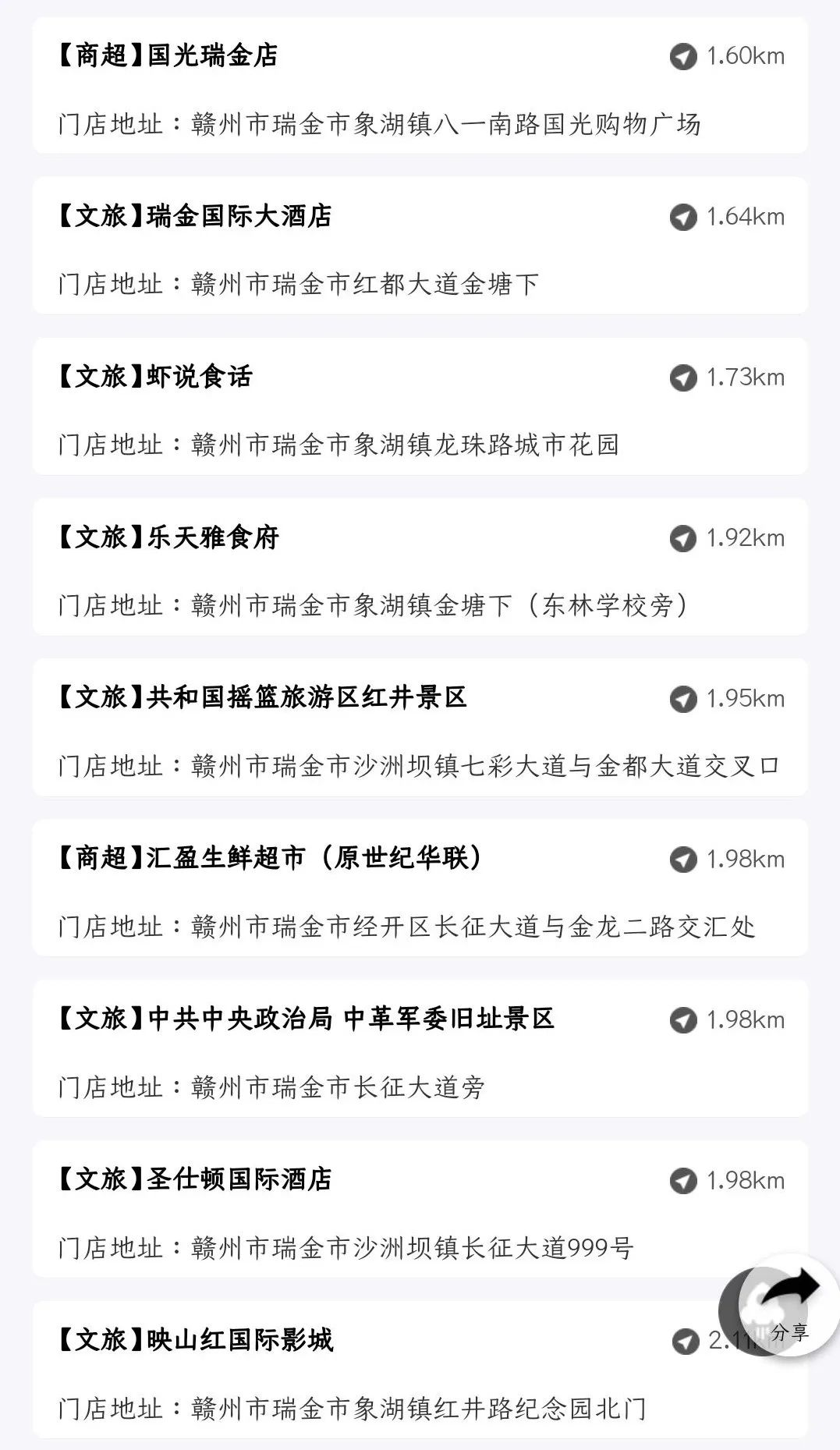Tap the 1.92km navigation icon for 乐天雅食府
Viewport: 840px width, 1450px height.
[x=683, y=538]
